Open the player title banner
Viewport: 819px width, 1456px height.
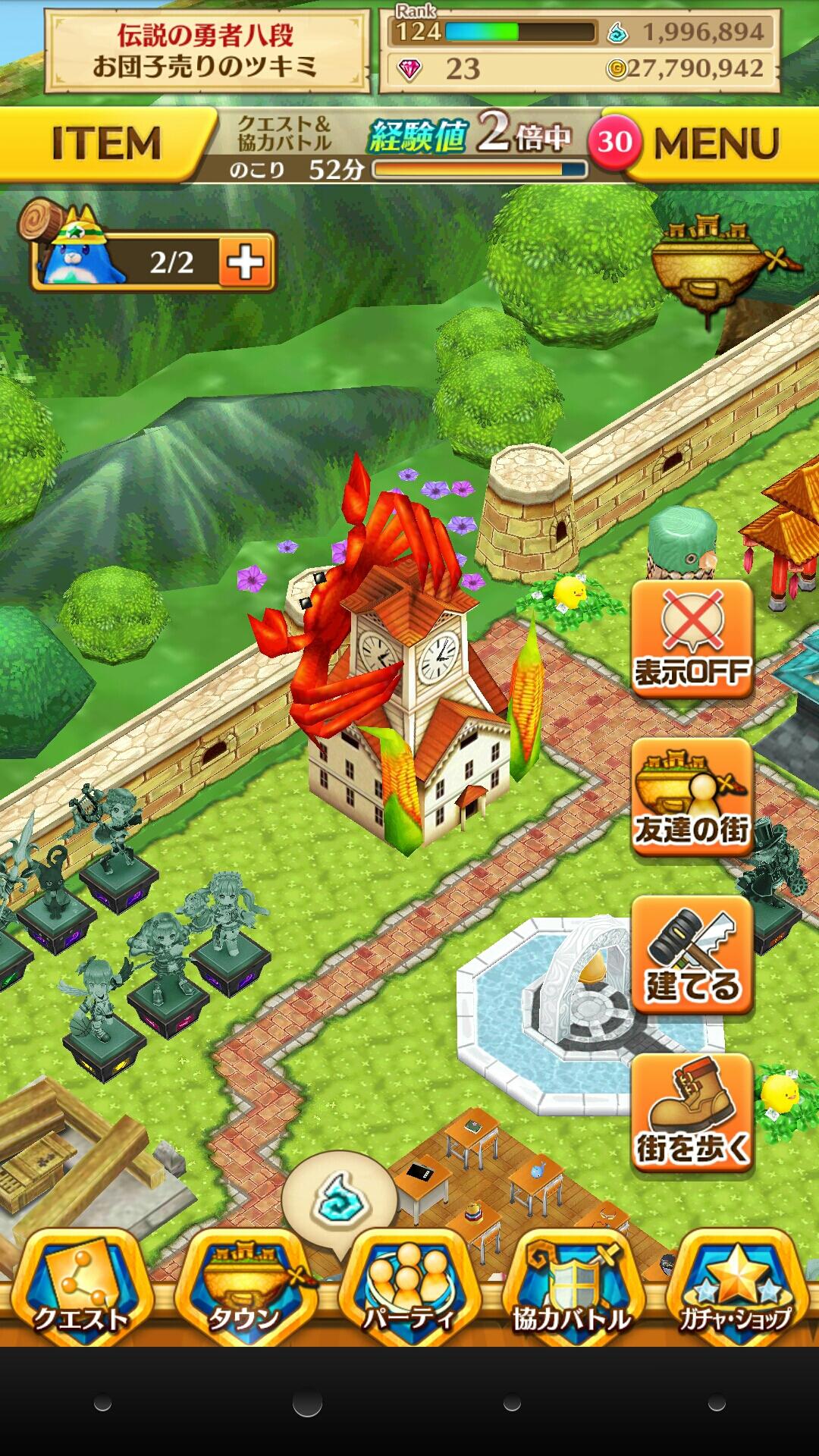tap(206, 51)
